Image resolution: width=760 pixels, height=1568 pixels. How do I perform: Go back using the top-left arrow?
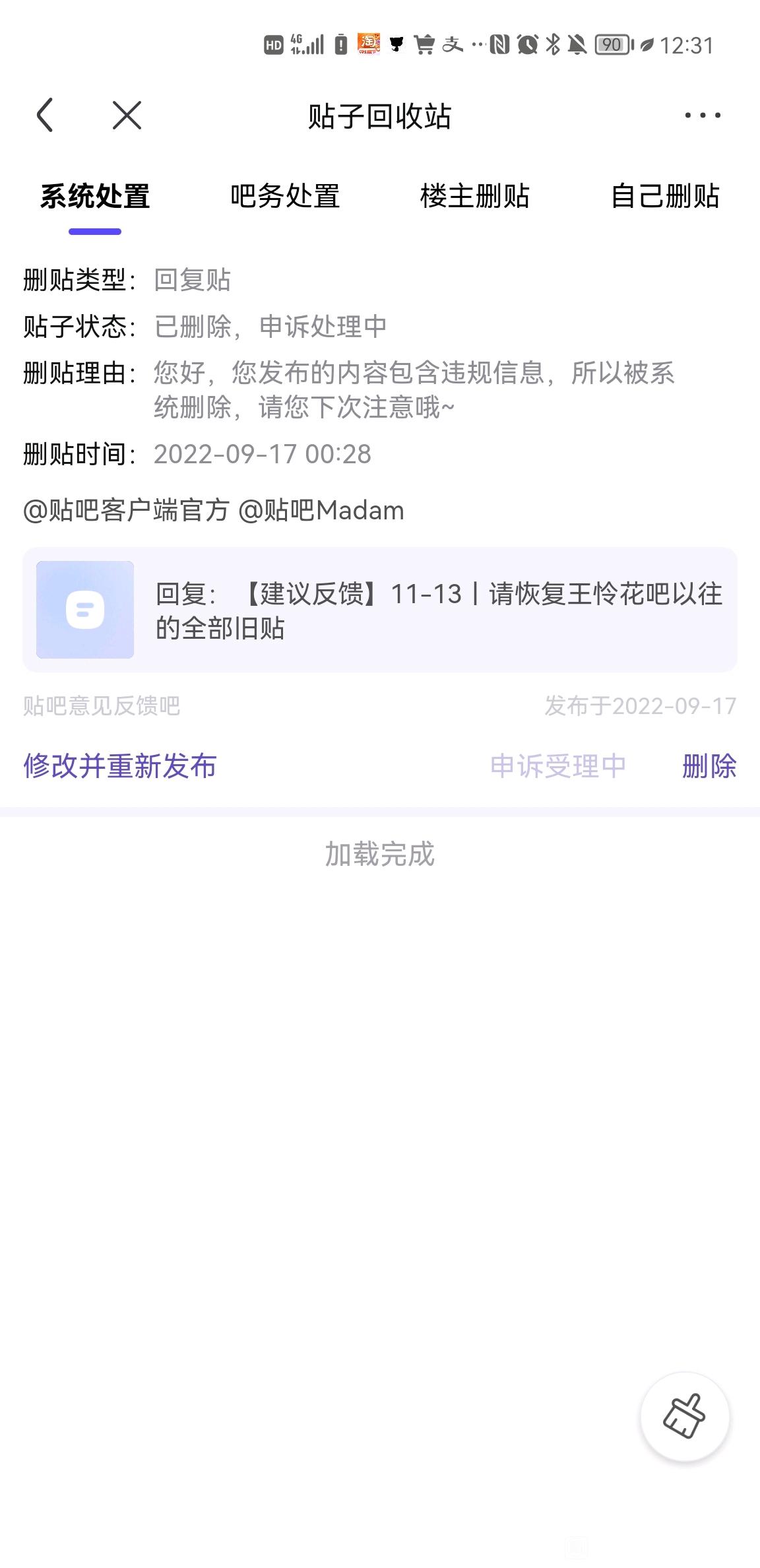(45, 115)
